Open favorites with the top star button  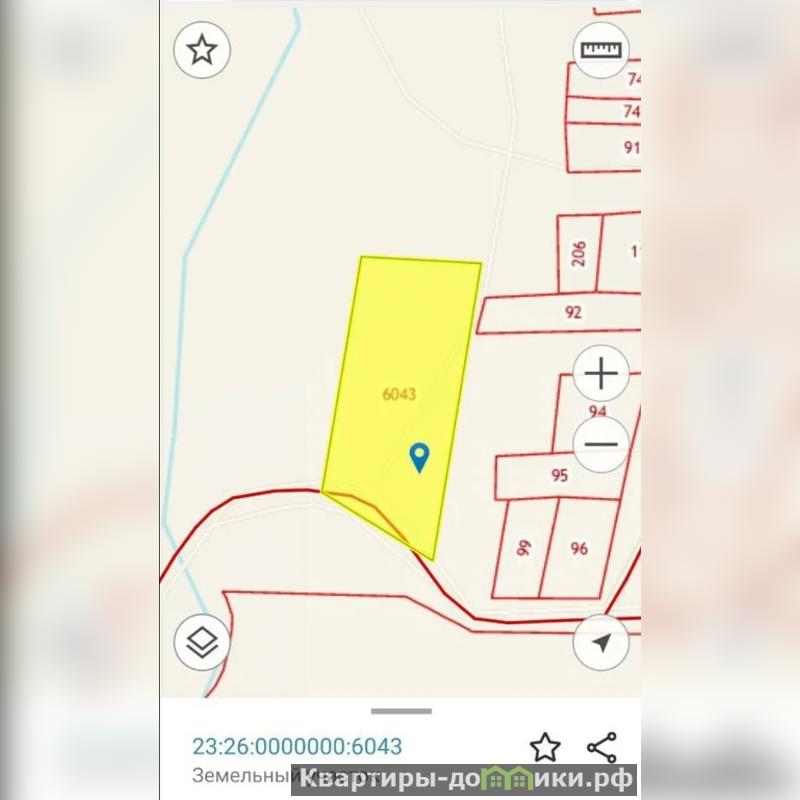203,50
